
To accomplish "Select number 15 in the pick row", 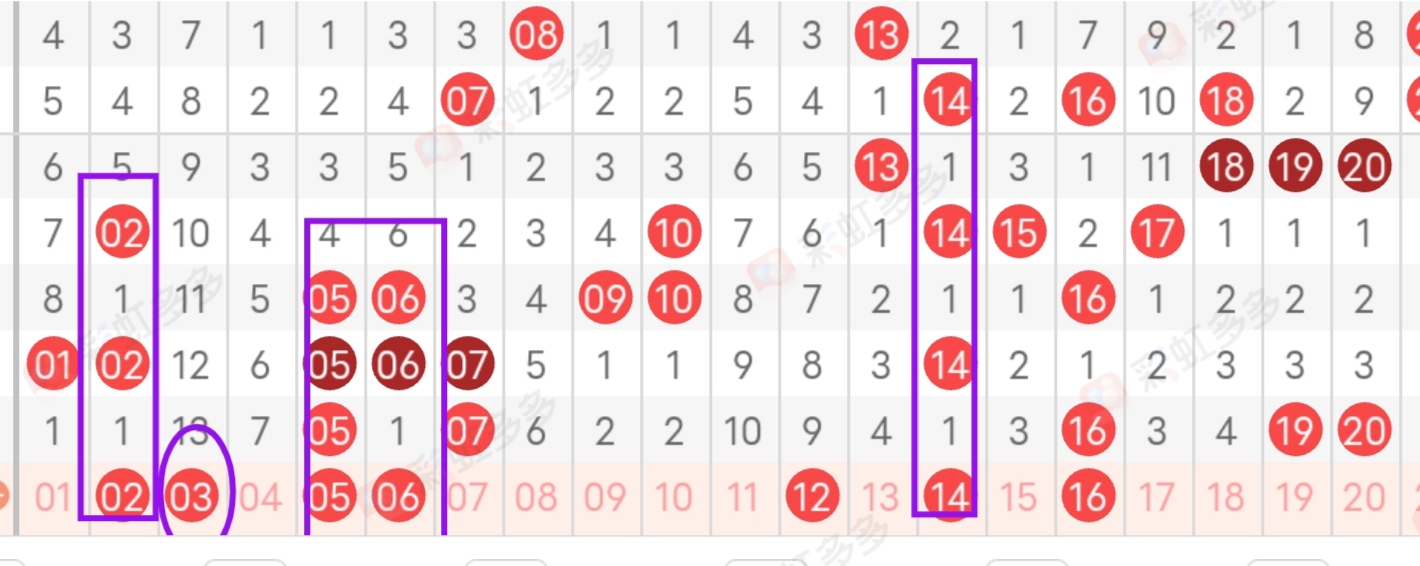I will click(1019, 497).
